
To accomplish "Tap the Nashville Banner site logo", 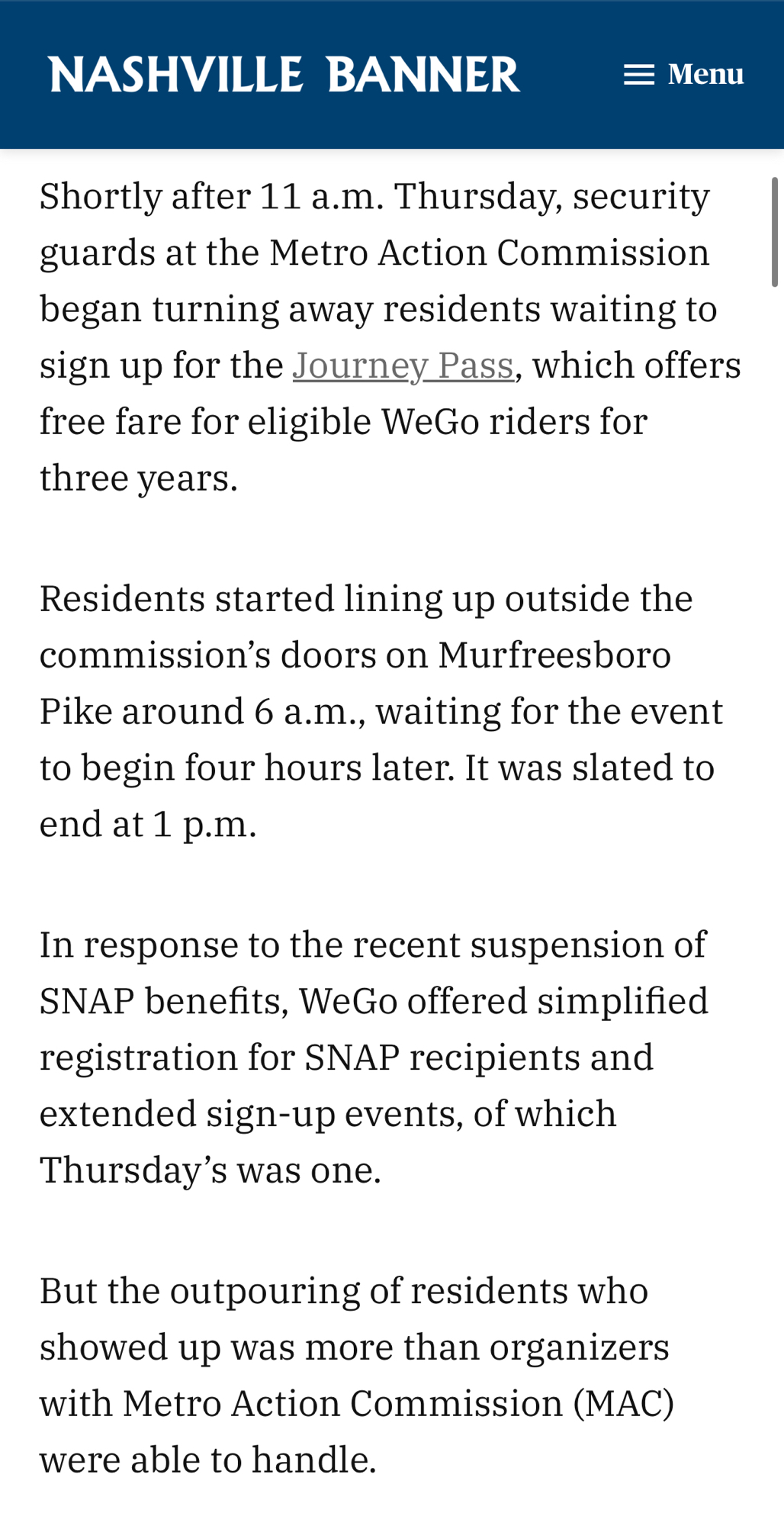I will [284, 74].
